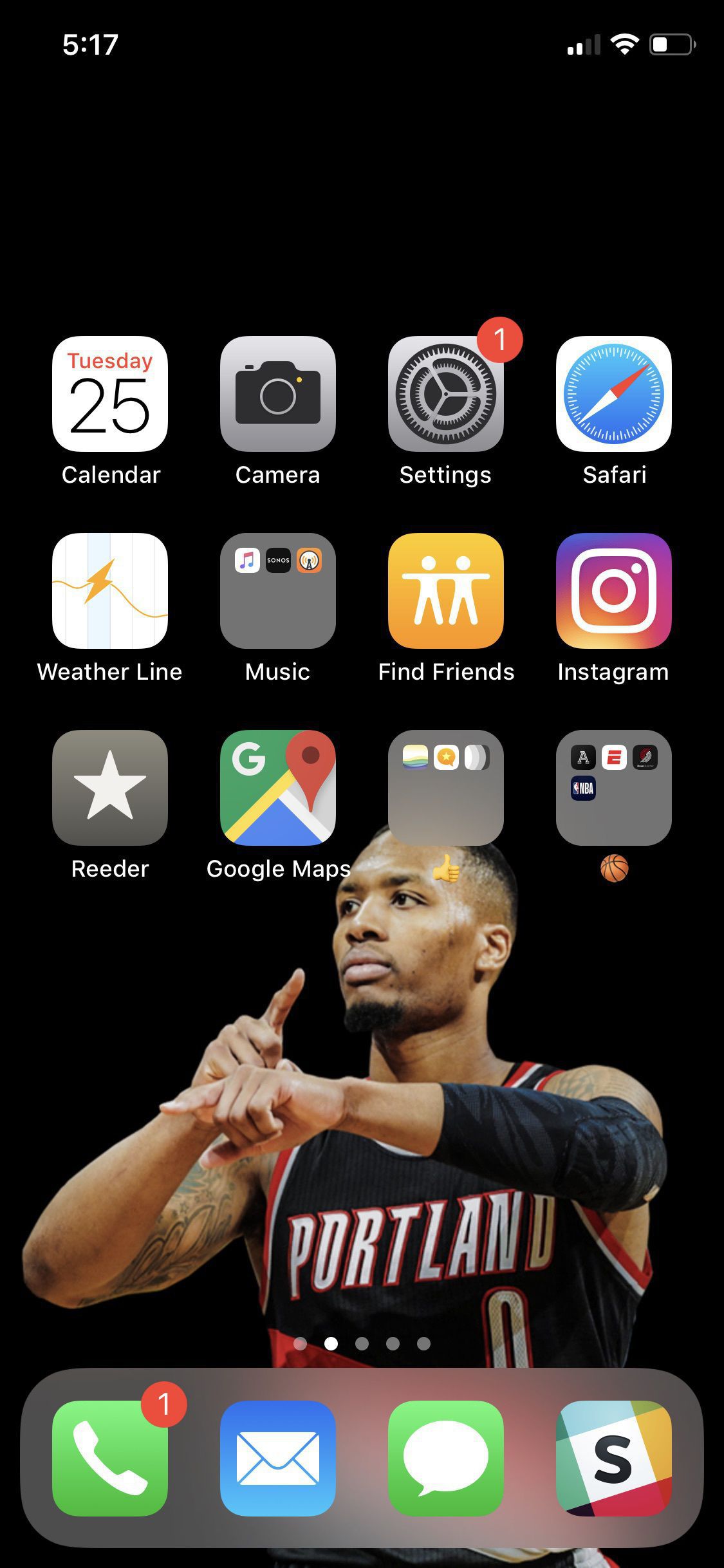Open the thumbs-up emoji folder

tap(446, 787)
